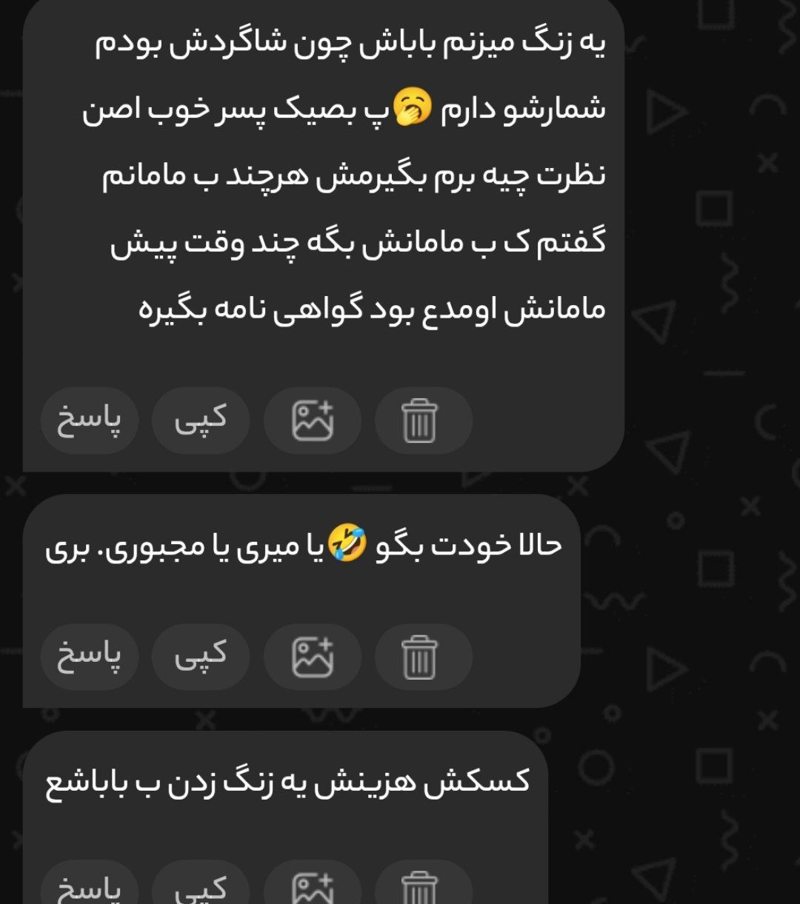Delete the message starting یه زنگ میزنم
800x904 pixels.
coord(422,421)
